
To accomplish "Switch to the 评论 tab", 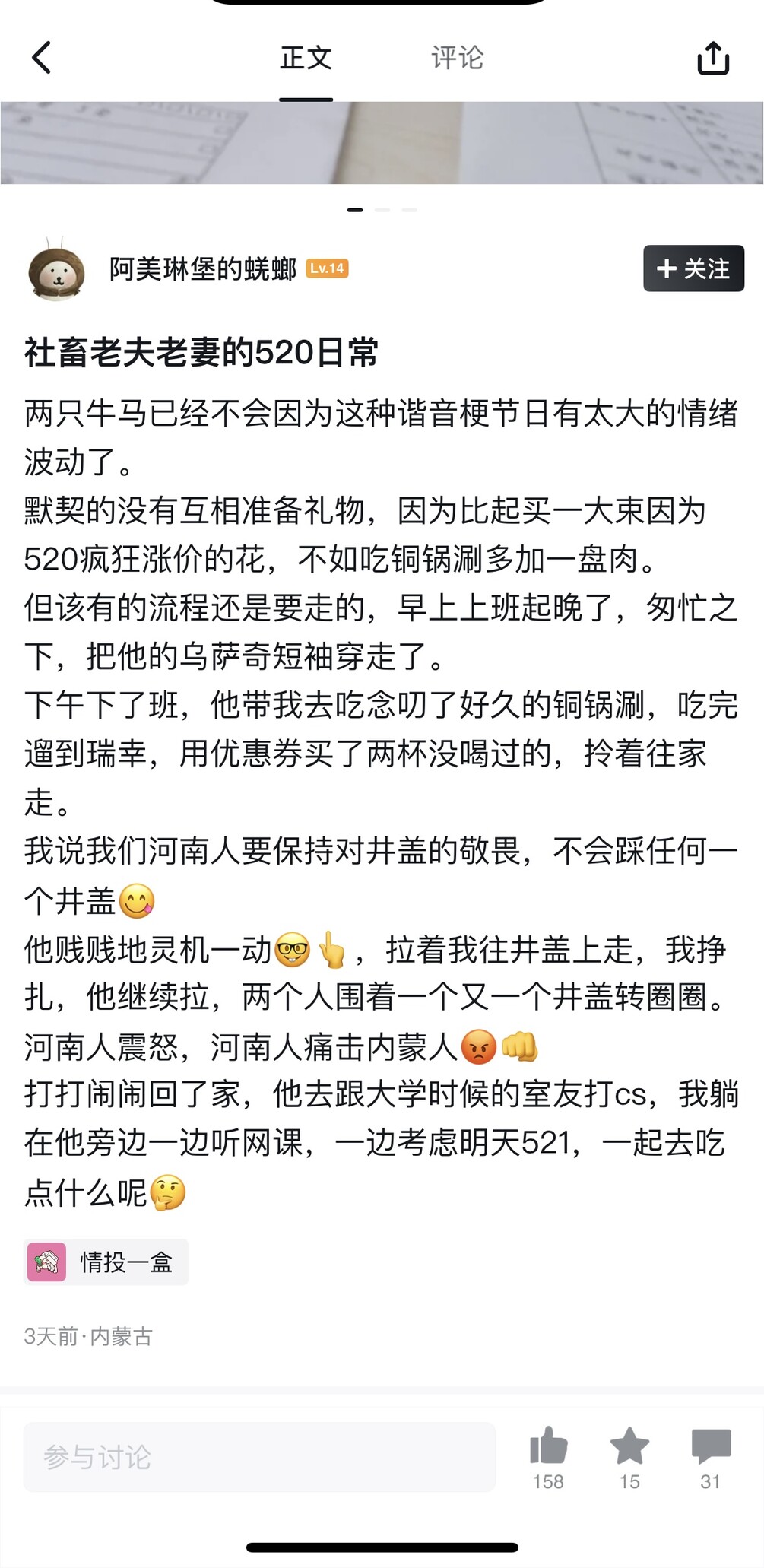I will [x=457, y=58].
